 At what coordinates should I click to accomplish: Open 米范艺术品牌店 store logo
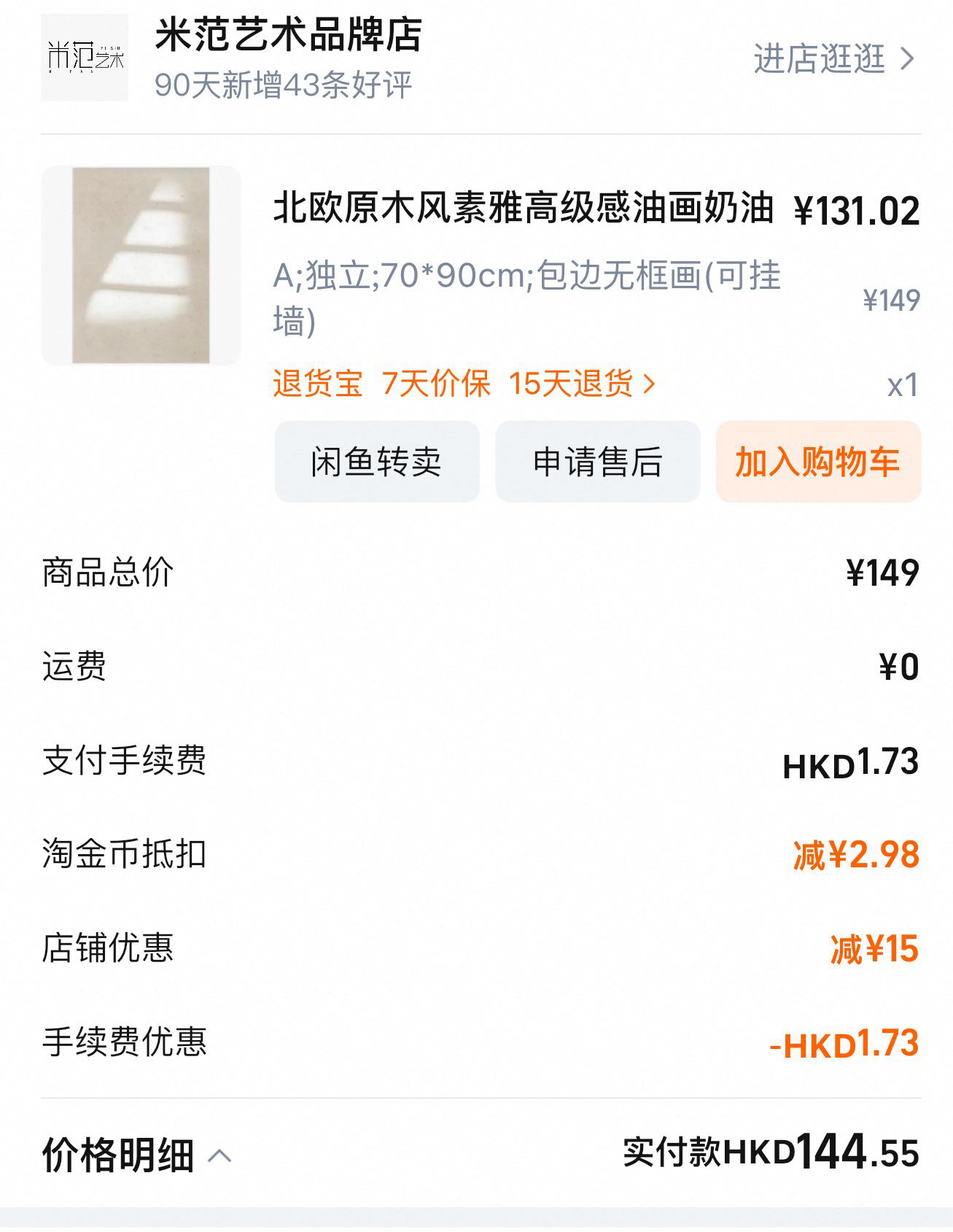point(85,58)
